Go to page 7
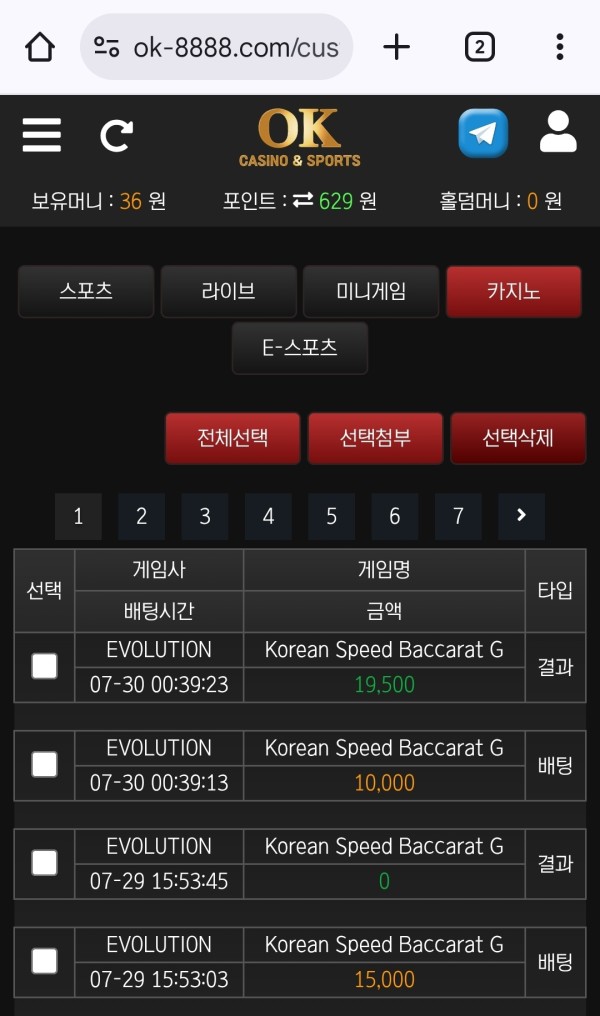Screen dimensions: 600x1016 458,516
